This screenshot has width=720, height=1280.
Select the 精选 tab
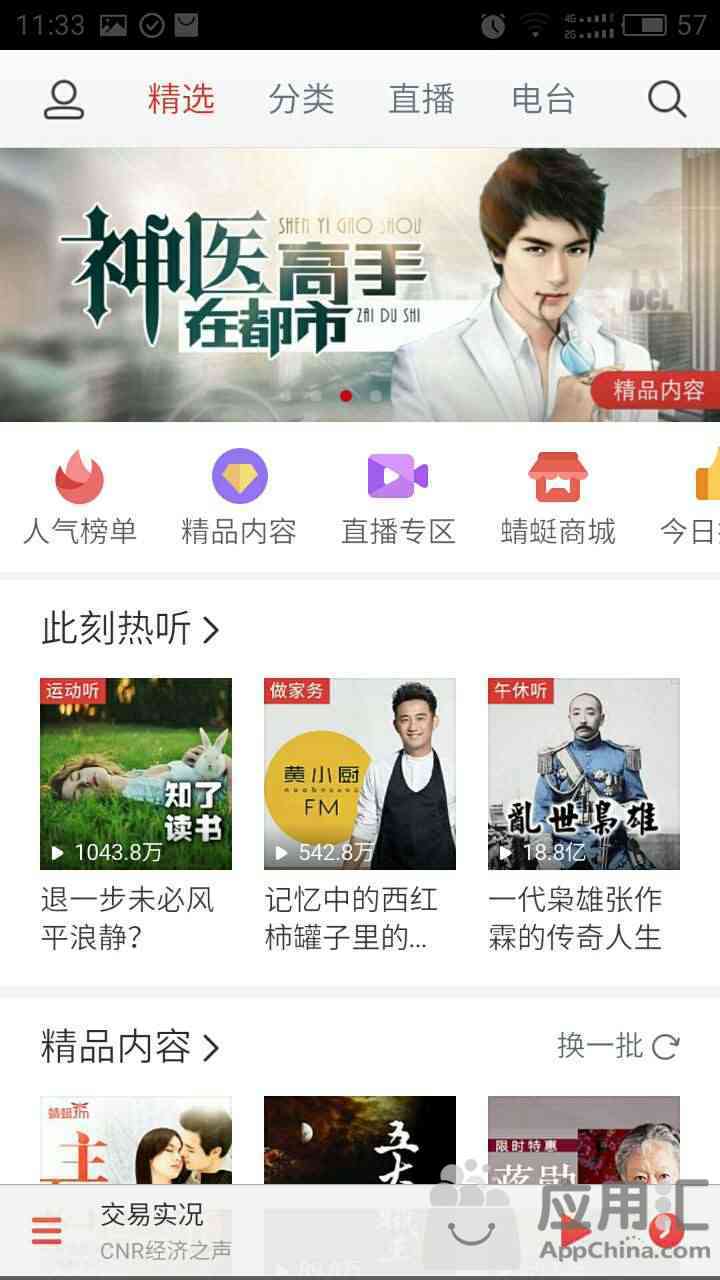click(x=181, y=100)
